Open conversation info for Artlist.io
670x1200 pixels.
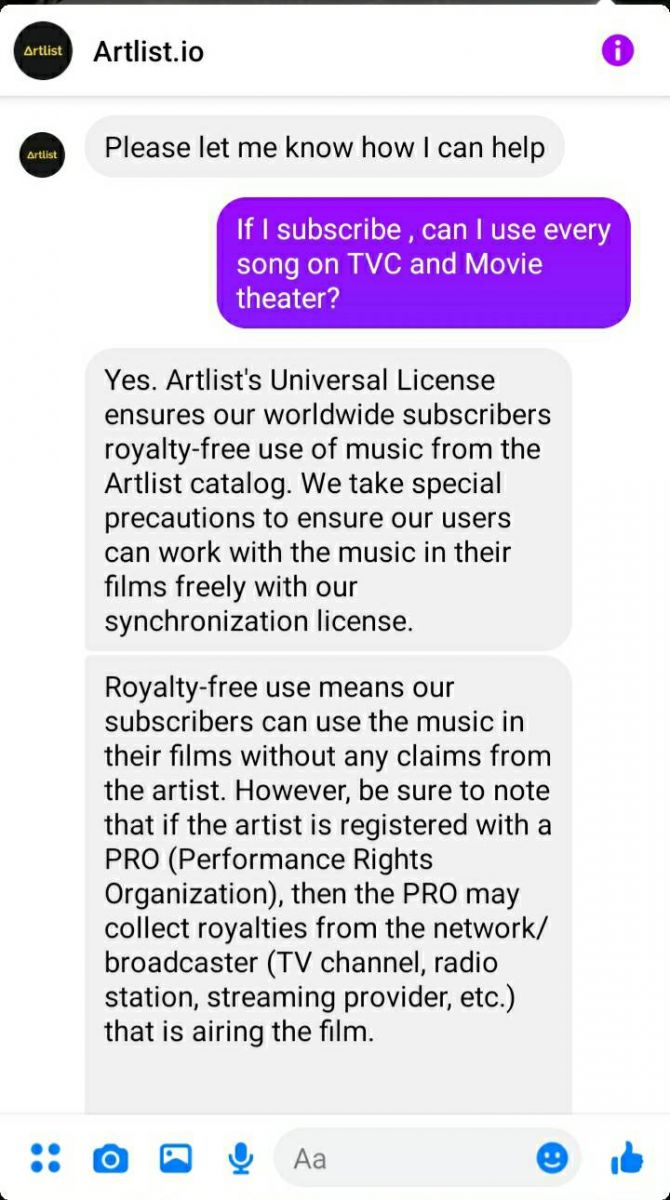tap(617, 51)
